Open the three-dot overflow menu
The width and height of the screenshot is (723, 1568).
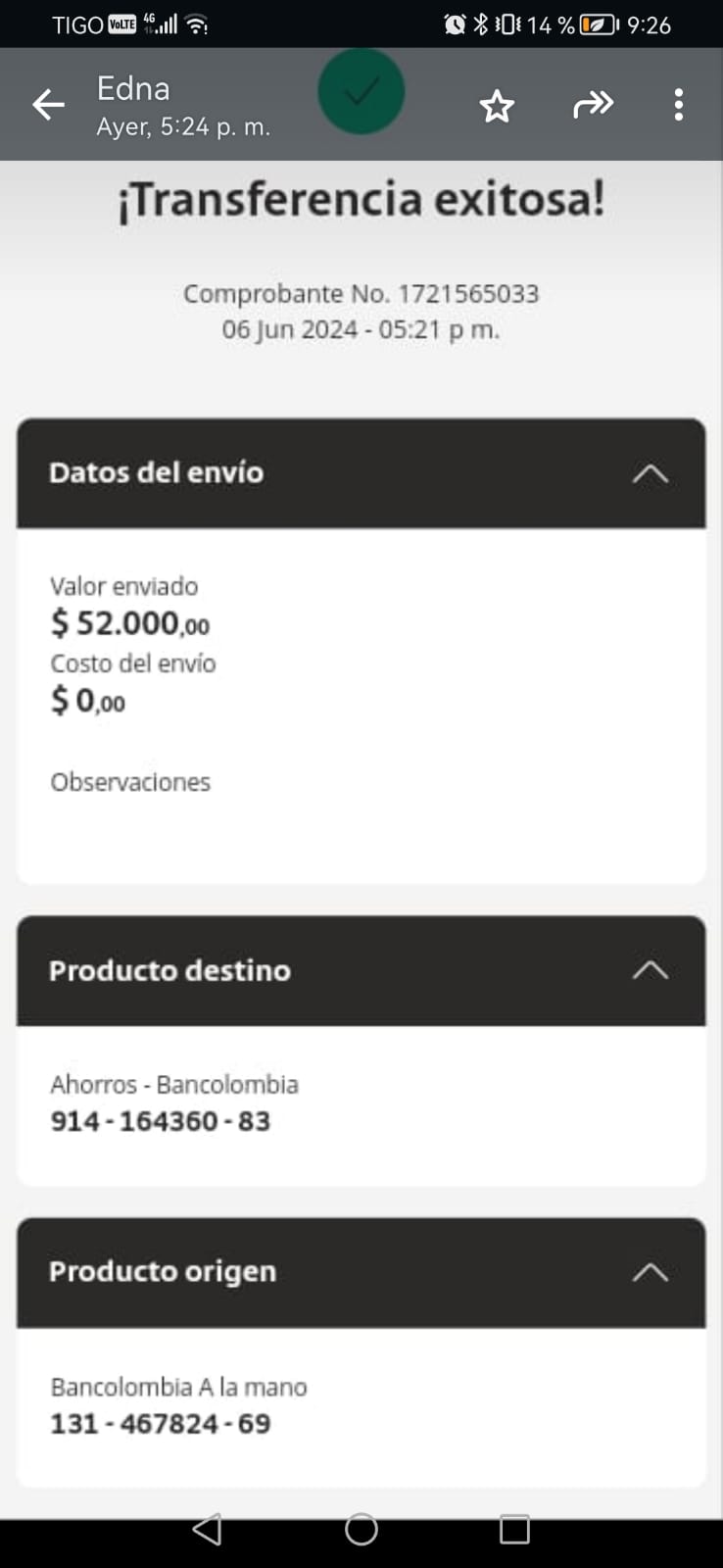point(678,105)
